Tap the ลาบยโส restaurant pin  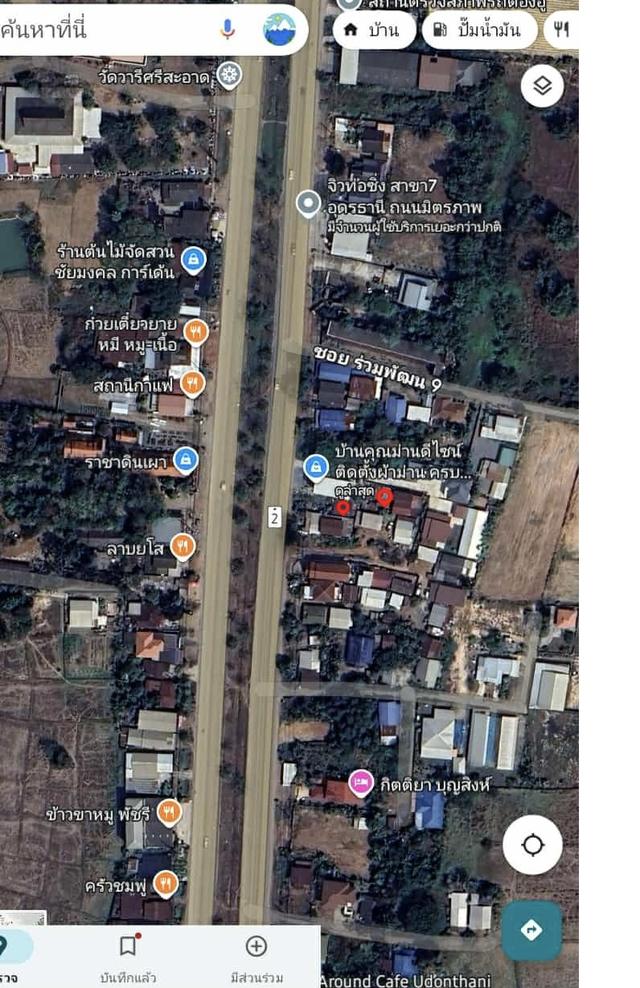(182, 546)
